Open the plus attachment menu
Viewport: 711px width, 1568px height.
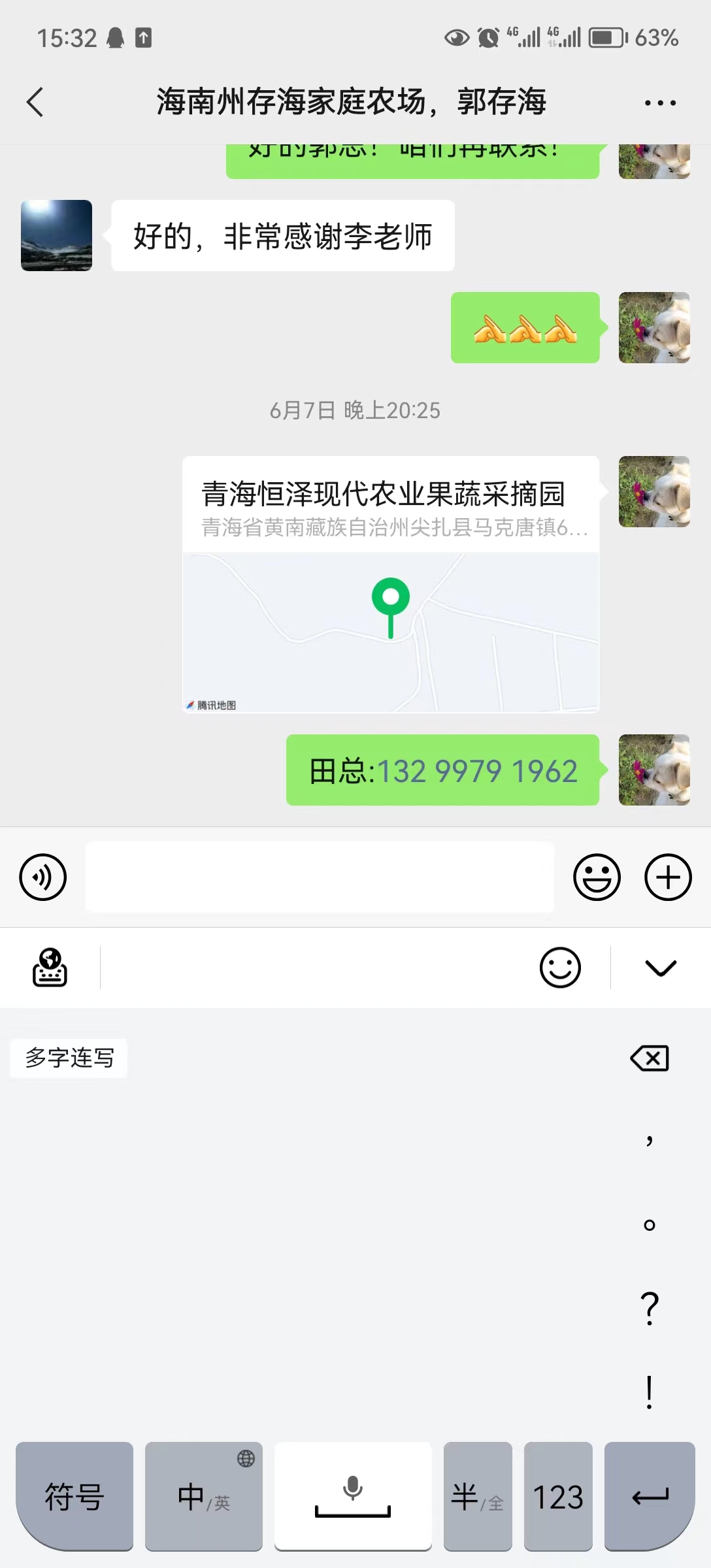pyautogui.click(x=668, y=877)
